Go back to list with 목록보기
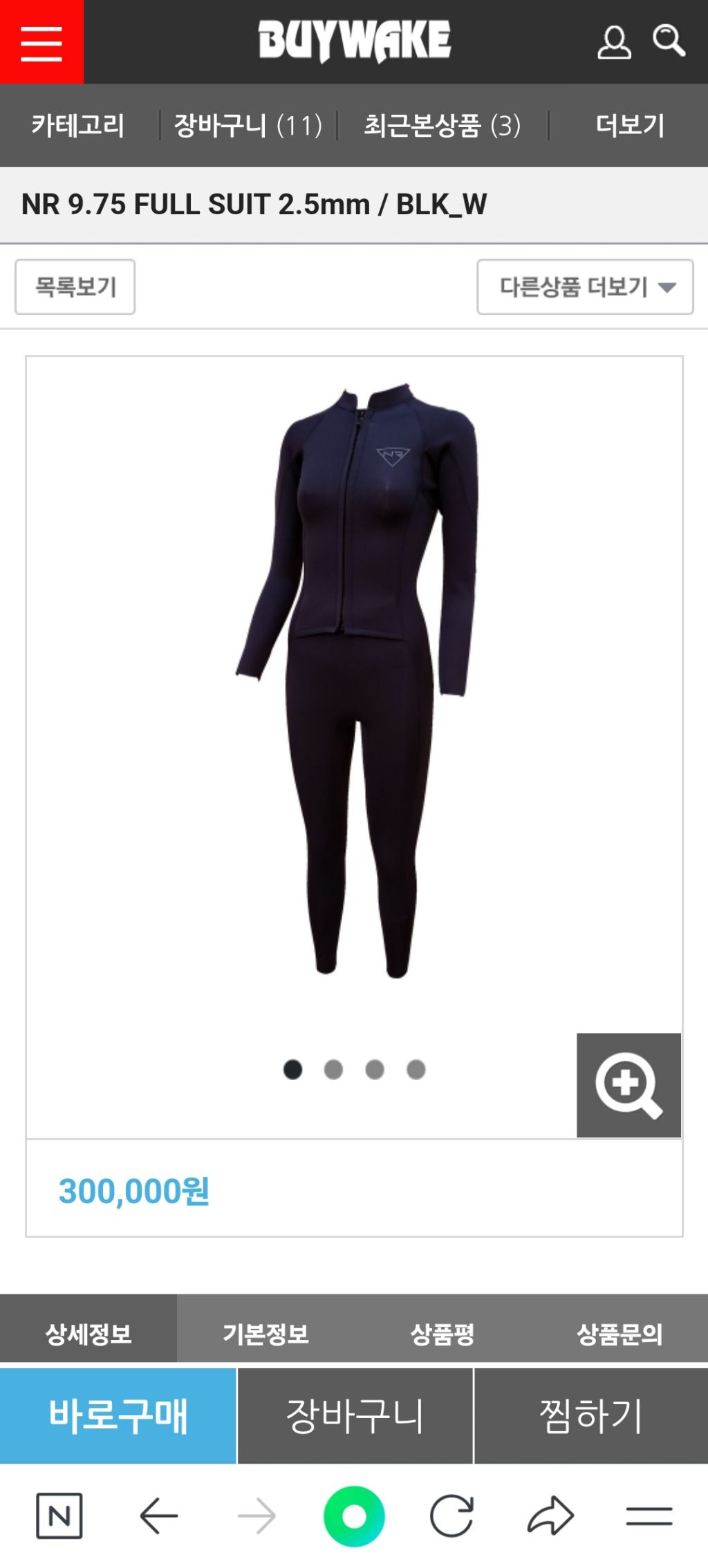Viewport: 708px width, 1568px height. pyautogui.click(x=75, y=287)
